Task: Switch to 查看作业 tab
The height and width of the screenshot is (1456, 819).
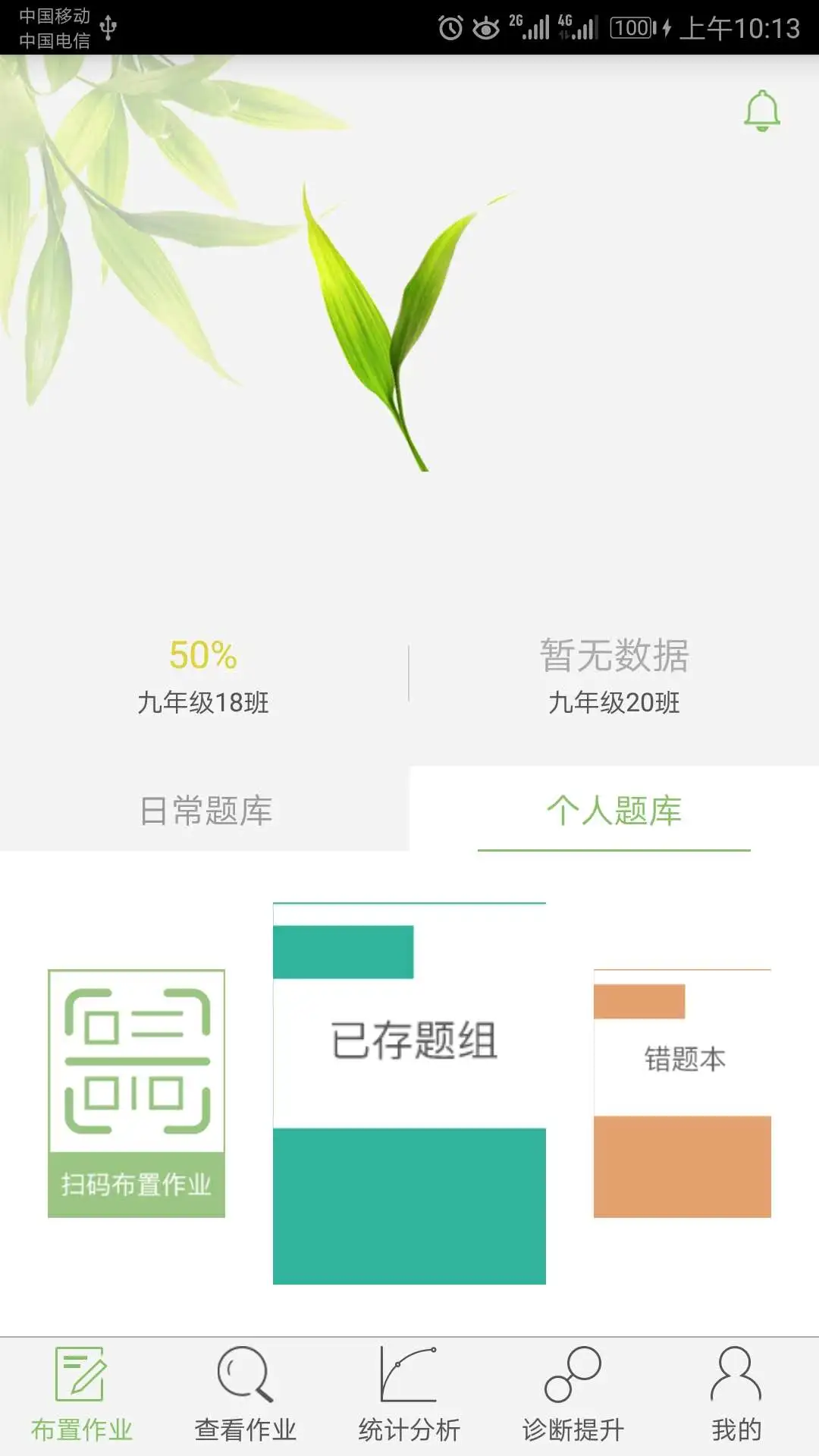Action: coord(245,1395)
